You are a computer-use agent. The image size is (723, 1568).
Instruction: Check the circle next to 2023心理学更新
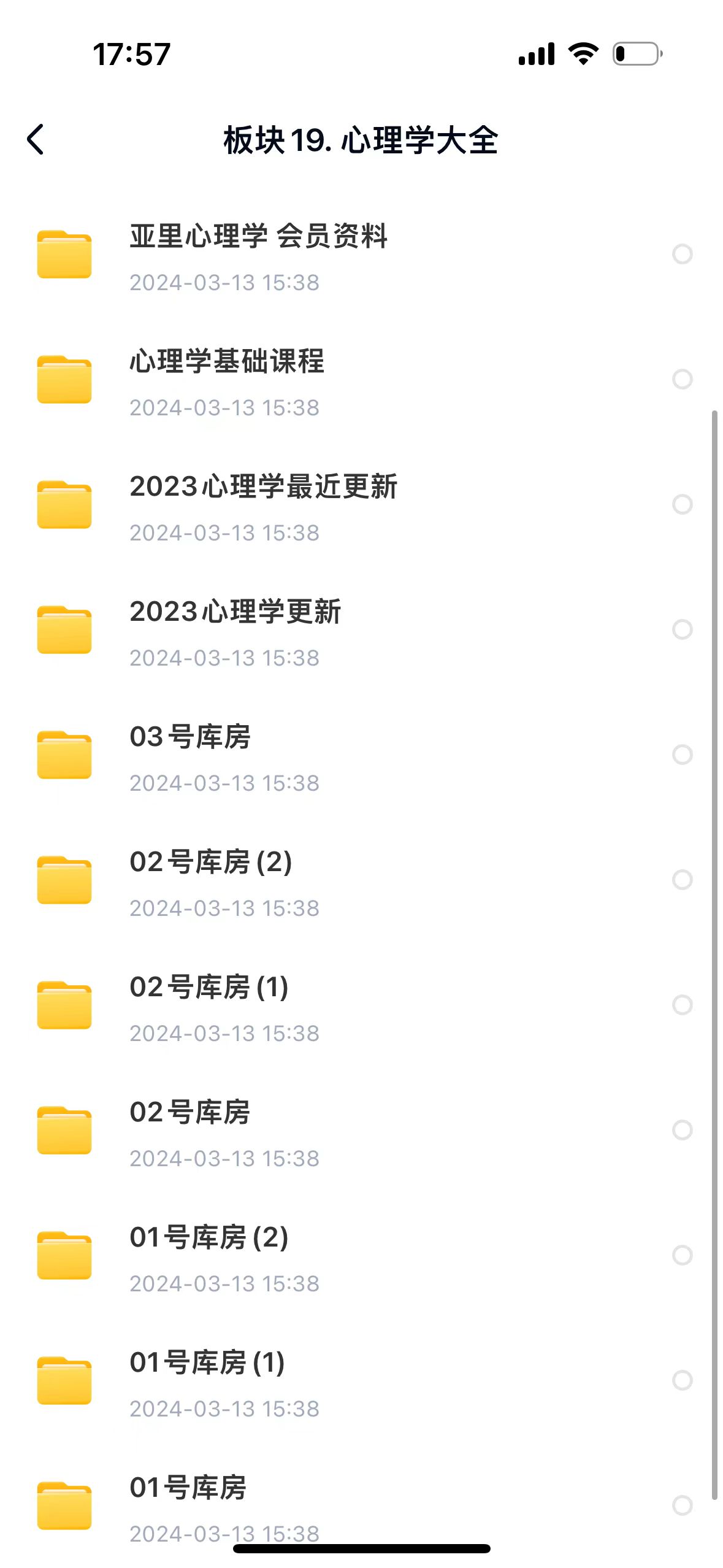pos(682,629)
